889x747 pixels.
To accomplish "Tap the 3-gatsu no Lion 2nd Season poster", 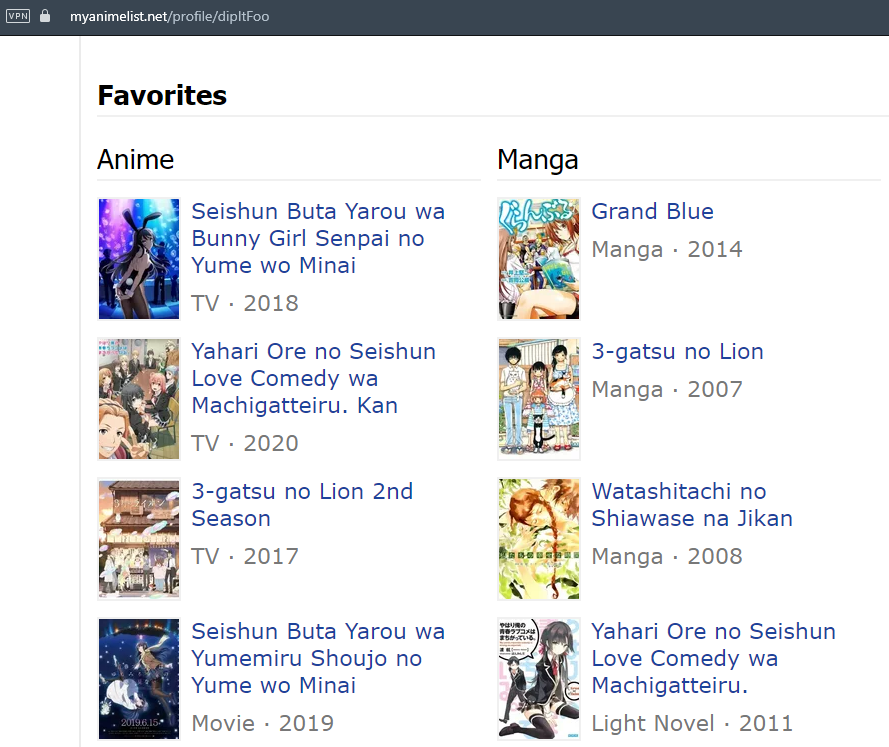I will (x=139, y=539).
